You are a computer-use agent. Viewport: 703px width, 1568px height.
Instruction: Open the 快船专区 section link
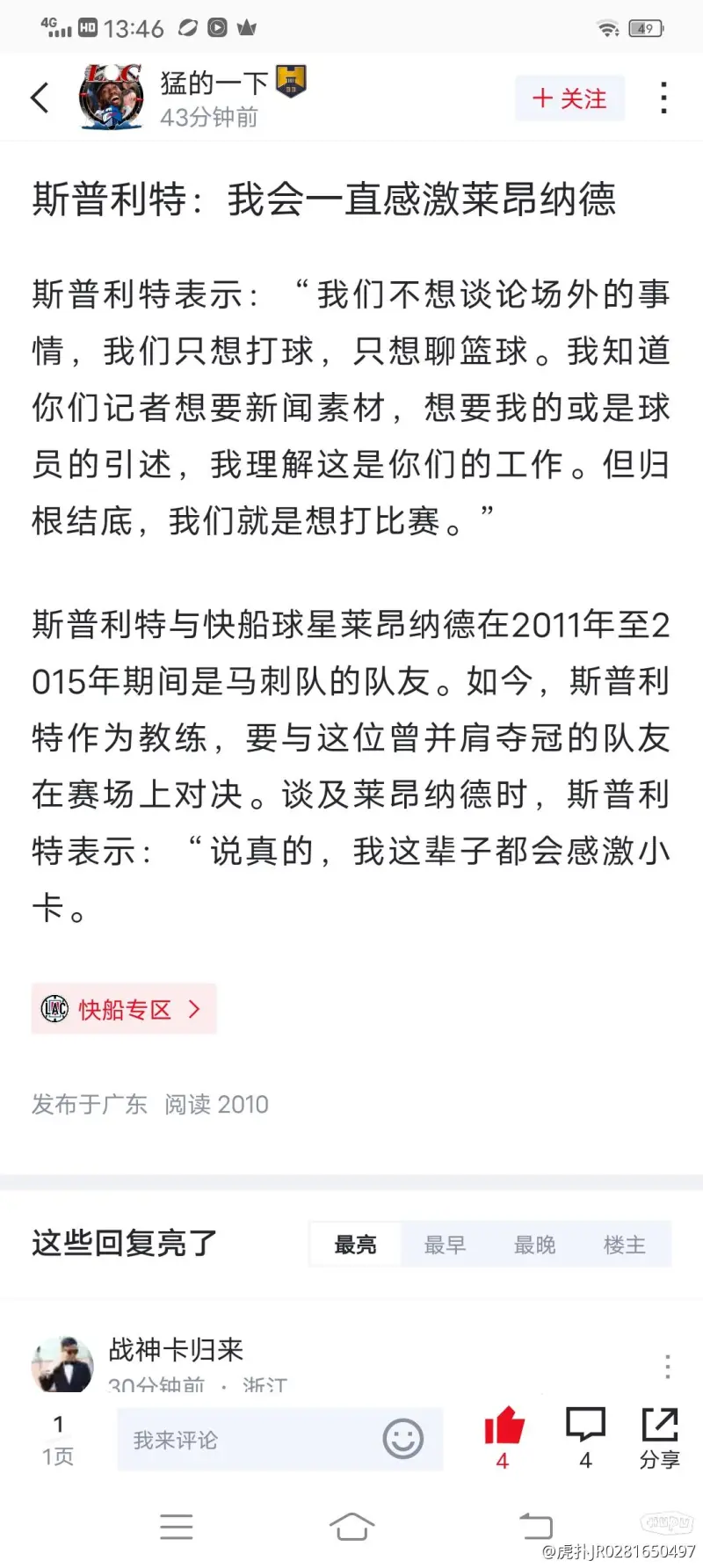pos(124,1009)
